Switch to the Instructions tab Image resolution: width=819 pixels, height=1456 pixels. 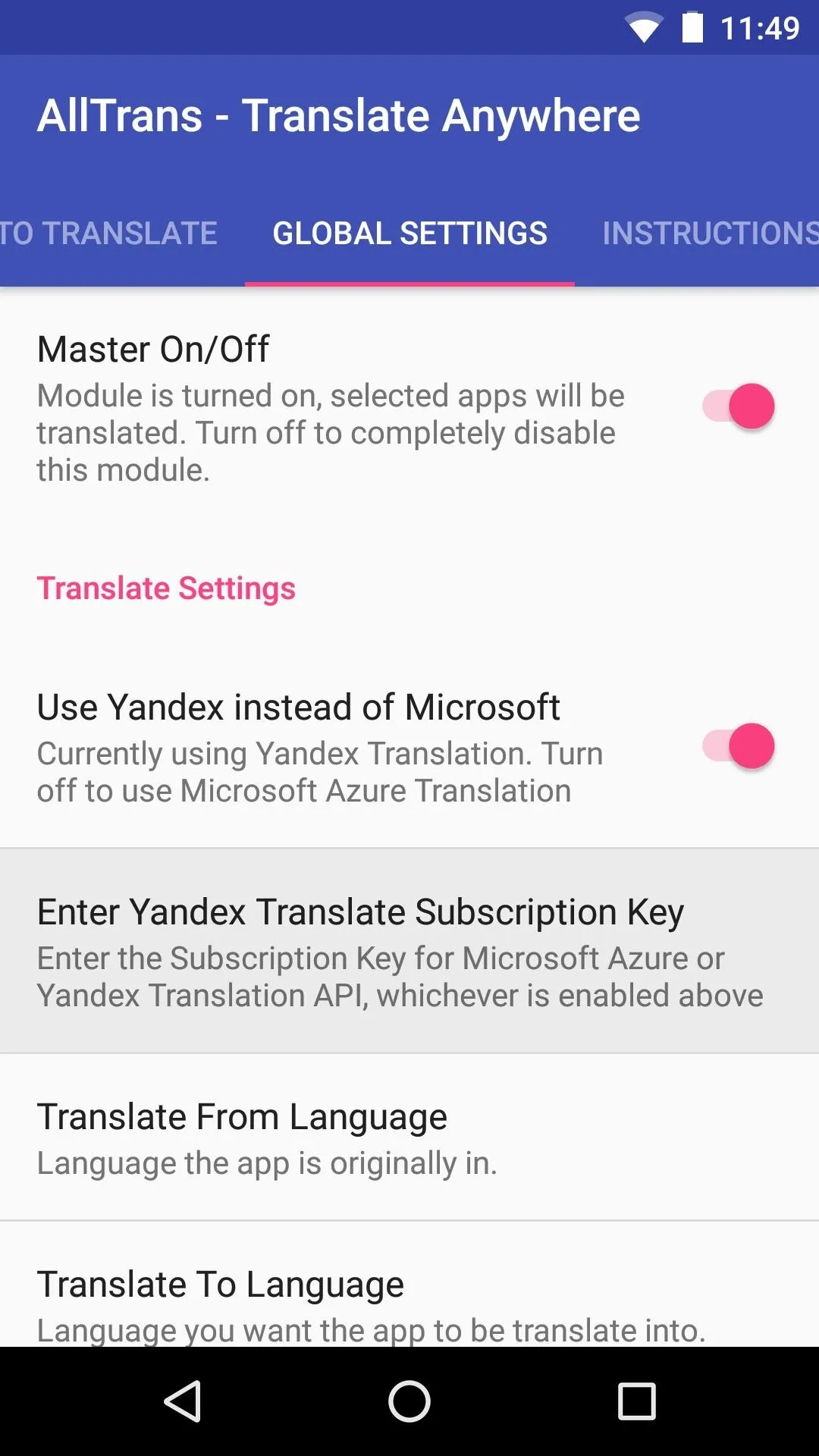pos(710,233)
